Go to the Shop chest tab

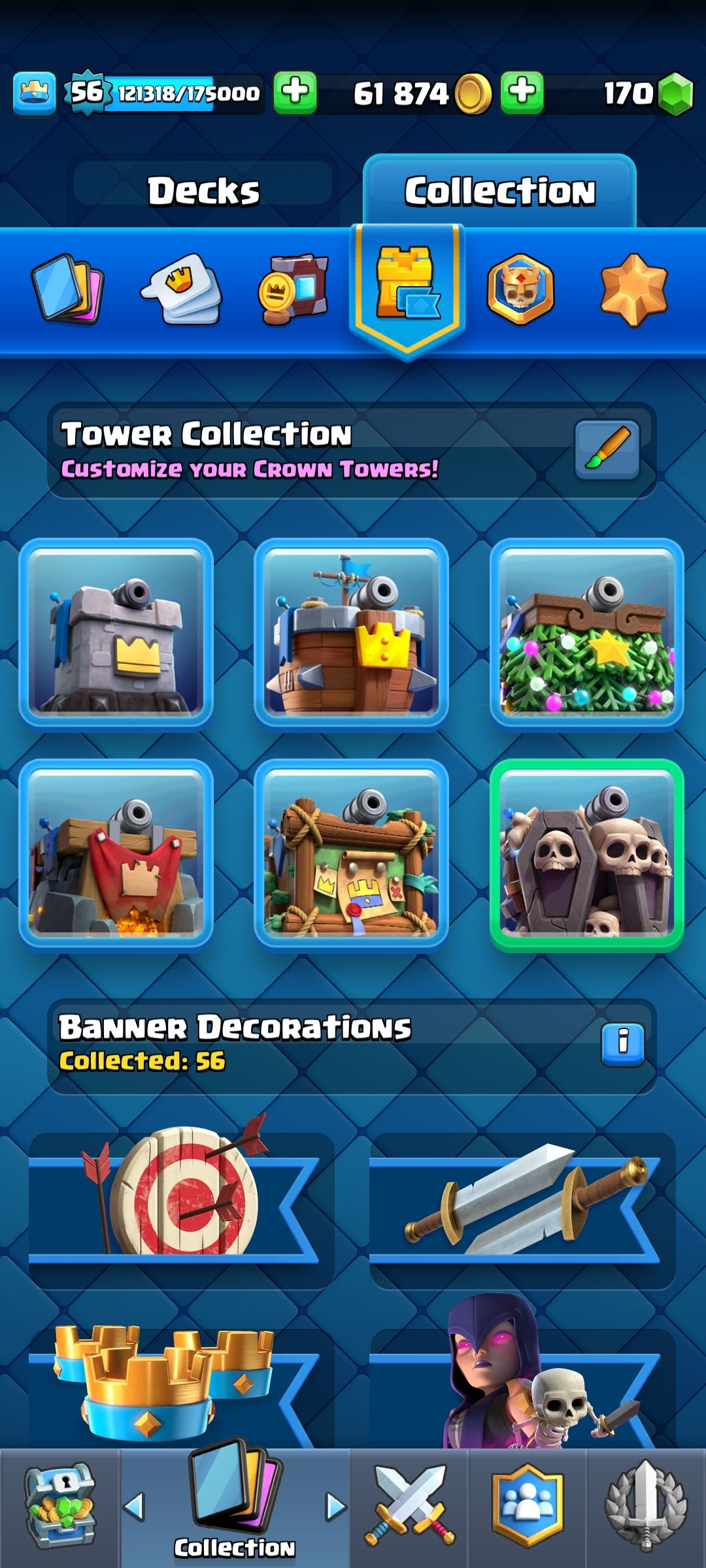[59, 1506]
